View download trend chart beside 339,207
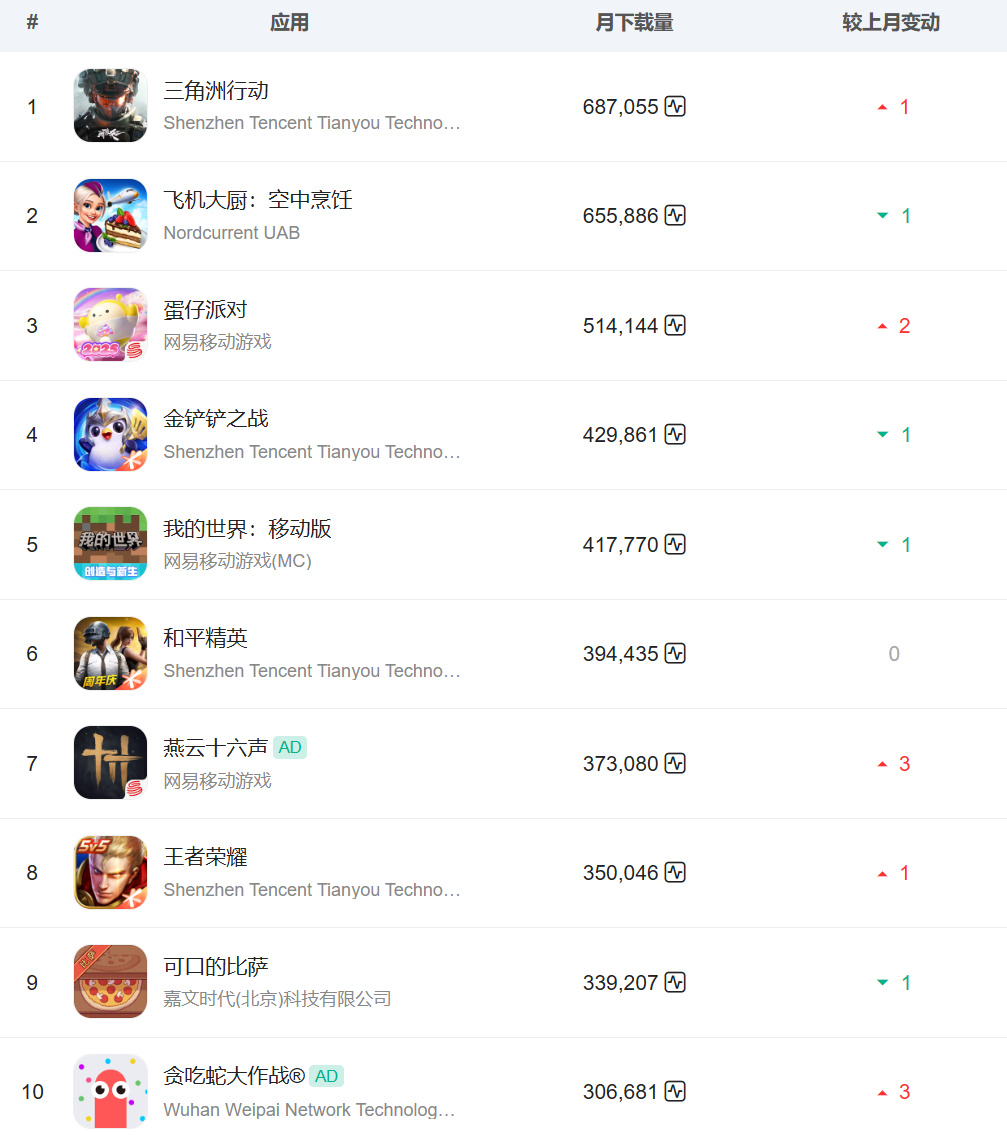The height and width of the screenshot is (1136, 1007). [x=675, y=983]
